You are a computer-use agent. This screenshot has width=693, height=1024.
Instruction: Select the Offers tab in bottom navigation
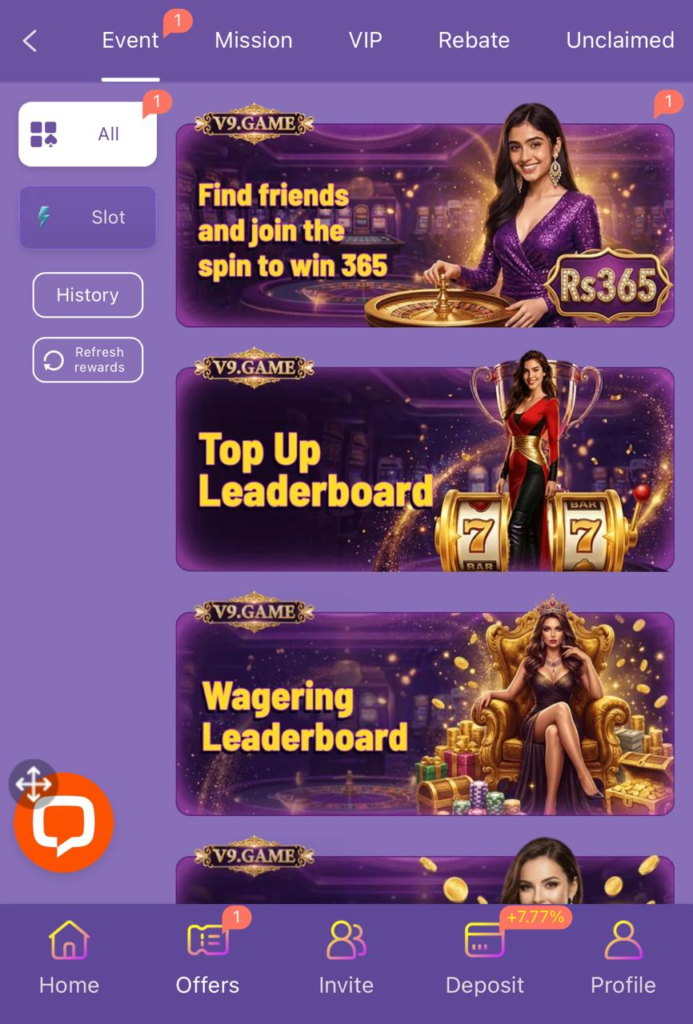tap(207, 959)
